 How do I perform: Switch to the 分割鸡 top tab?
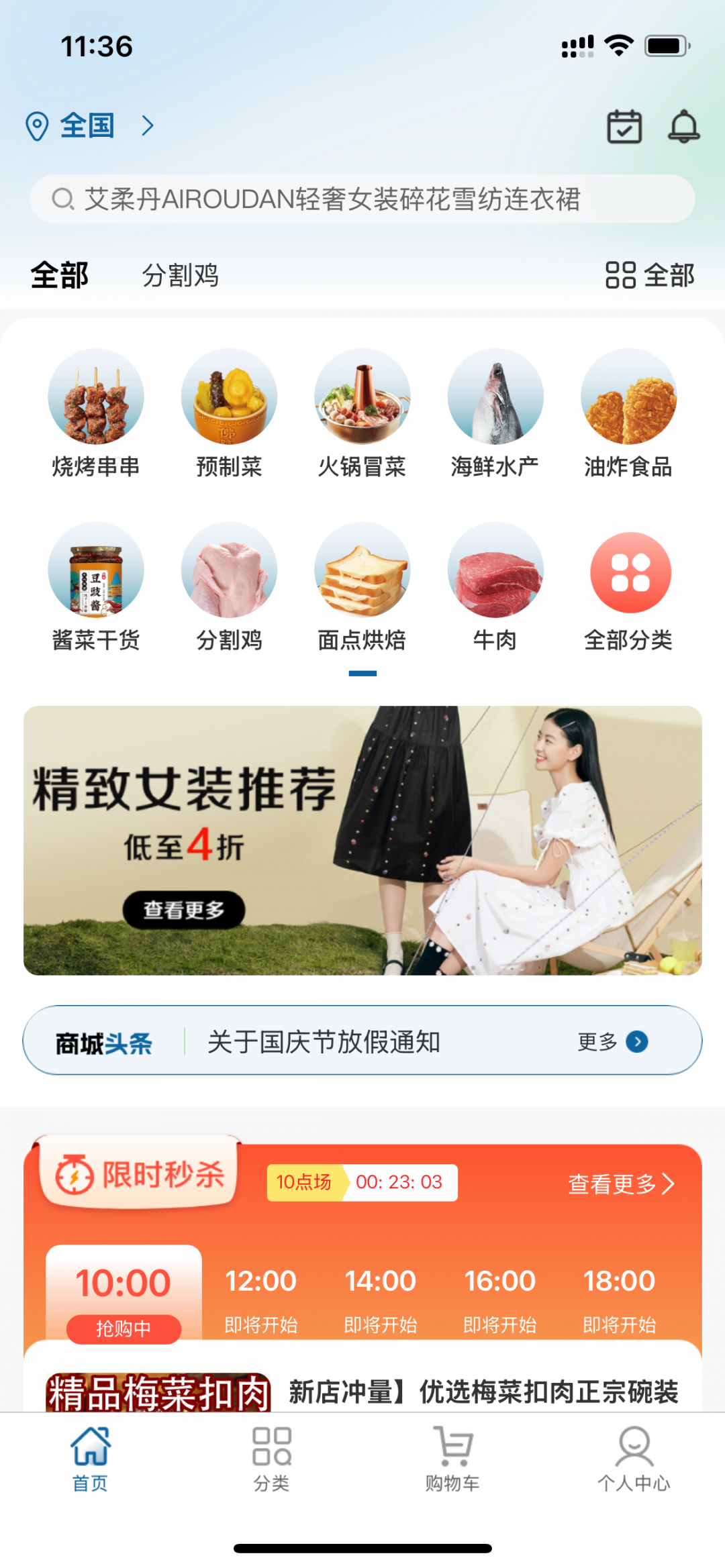point(180,275)
